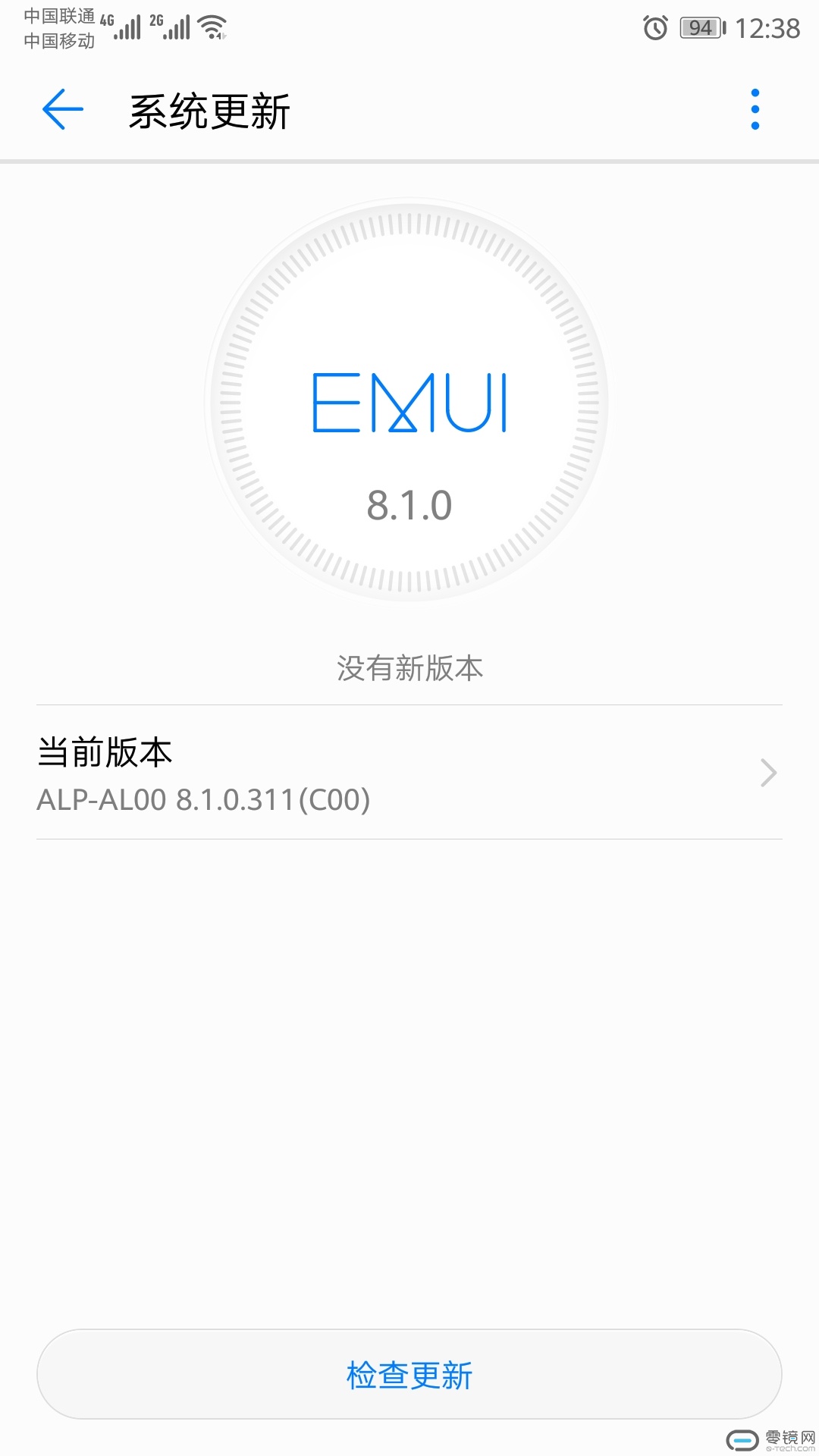Open the three-dot overflow menu
The width and height of the screenshot is (819, 1456).
755,110
